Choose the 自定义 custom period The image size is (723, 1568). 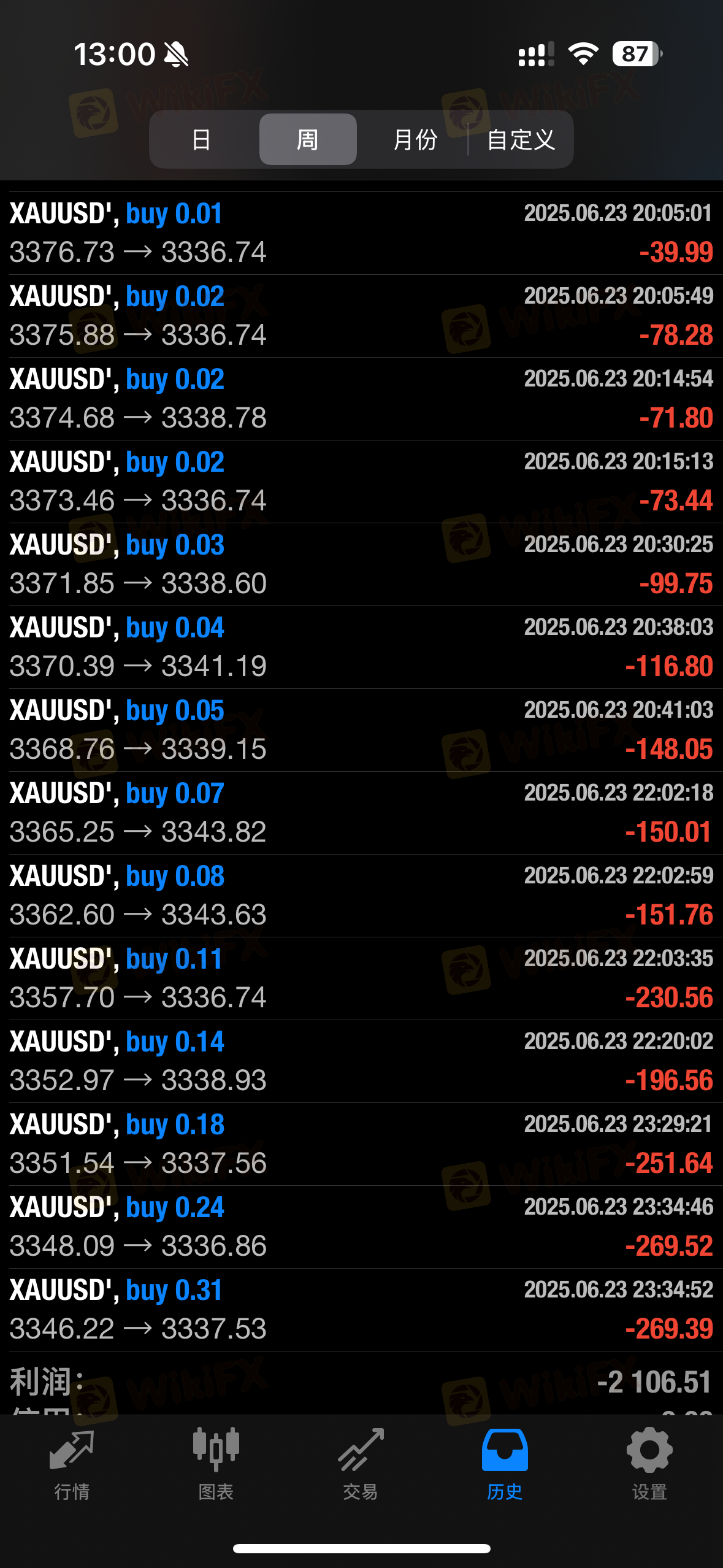[521, 139]
